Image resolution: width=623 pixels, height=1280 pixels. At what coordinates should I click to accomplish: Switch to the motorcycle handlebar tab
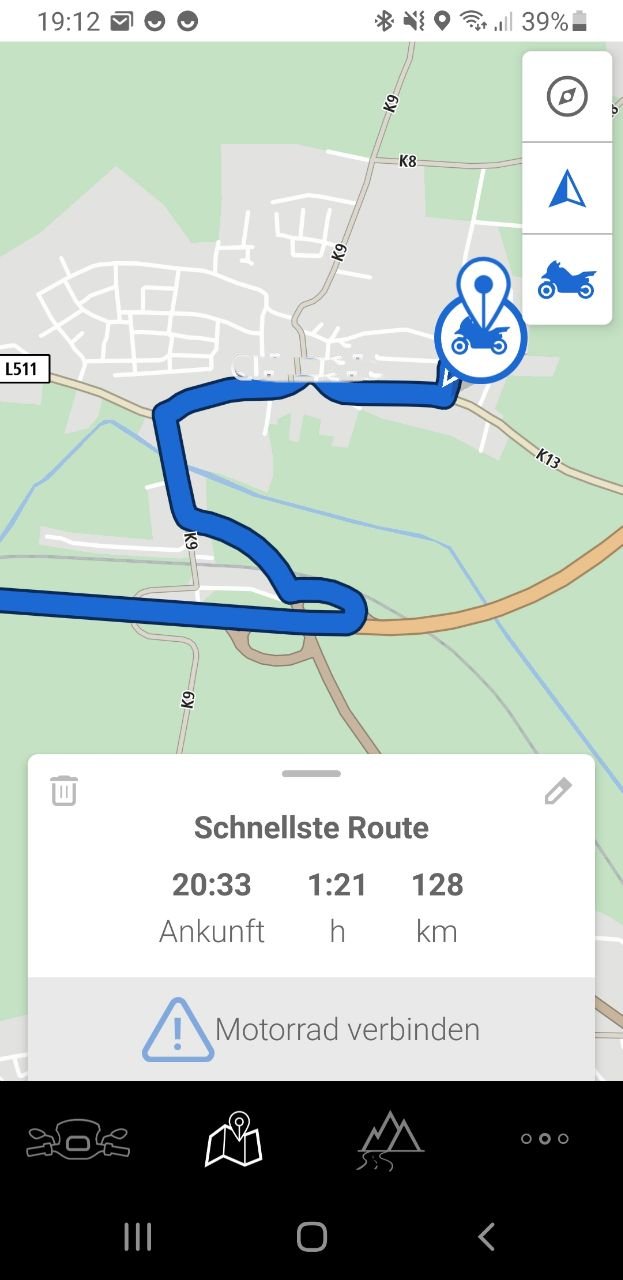[x=78, y=1139]
